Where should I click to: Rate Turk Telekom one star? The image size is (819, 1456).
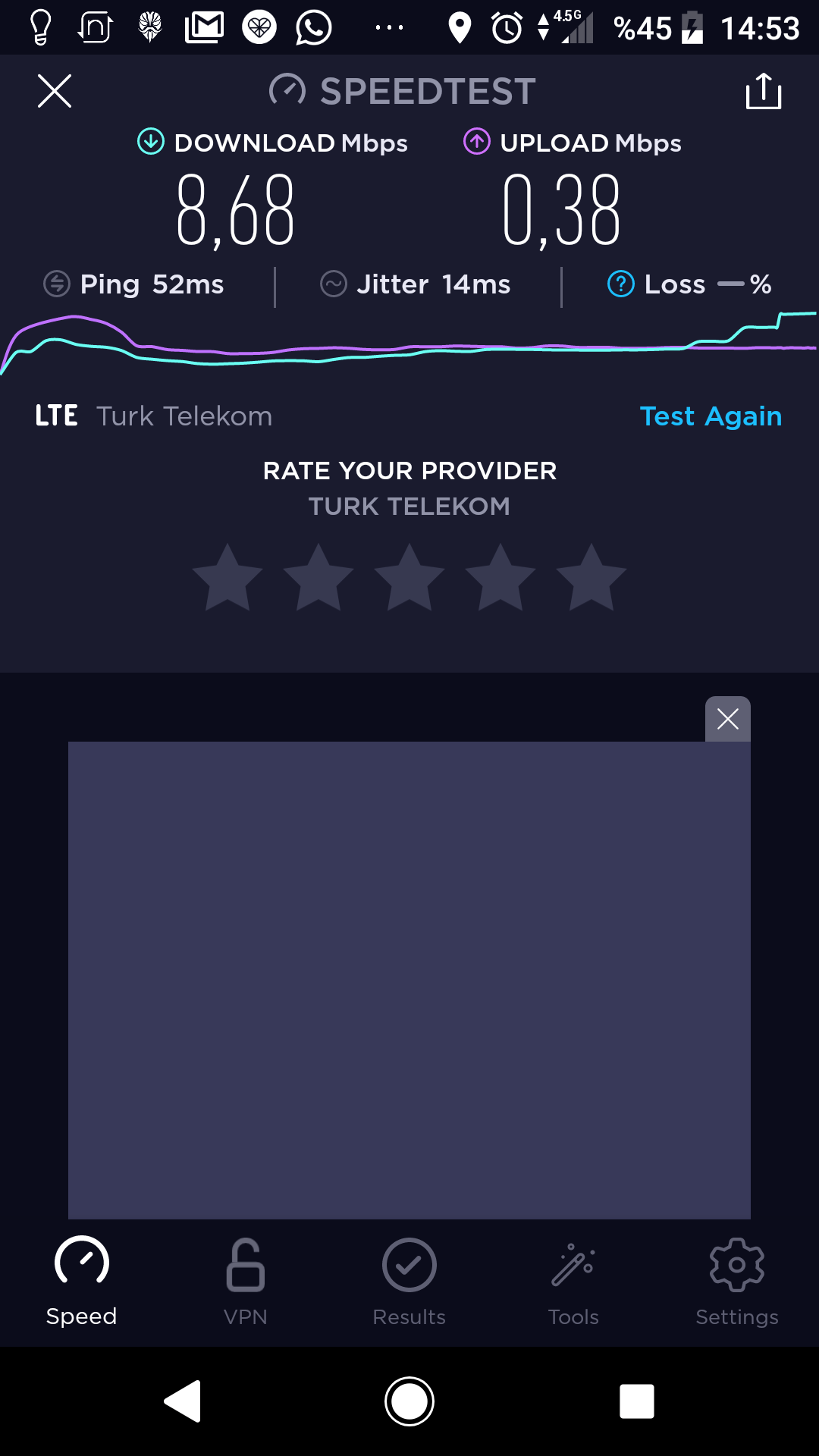click(227, 578)
